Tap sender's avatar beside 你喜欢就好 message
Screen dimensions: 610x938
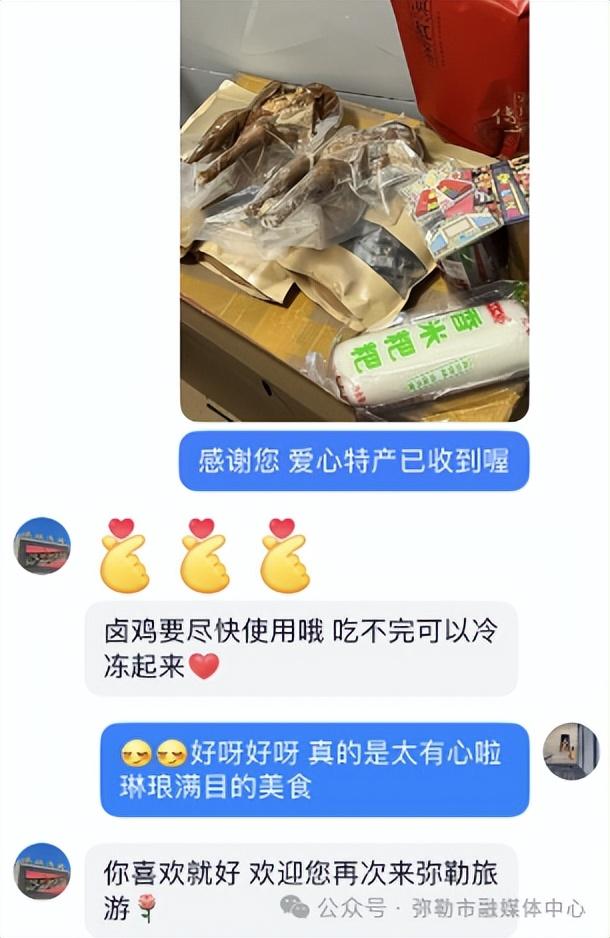42,870
